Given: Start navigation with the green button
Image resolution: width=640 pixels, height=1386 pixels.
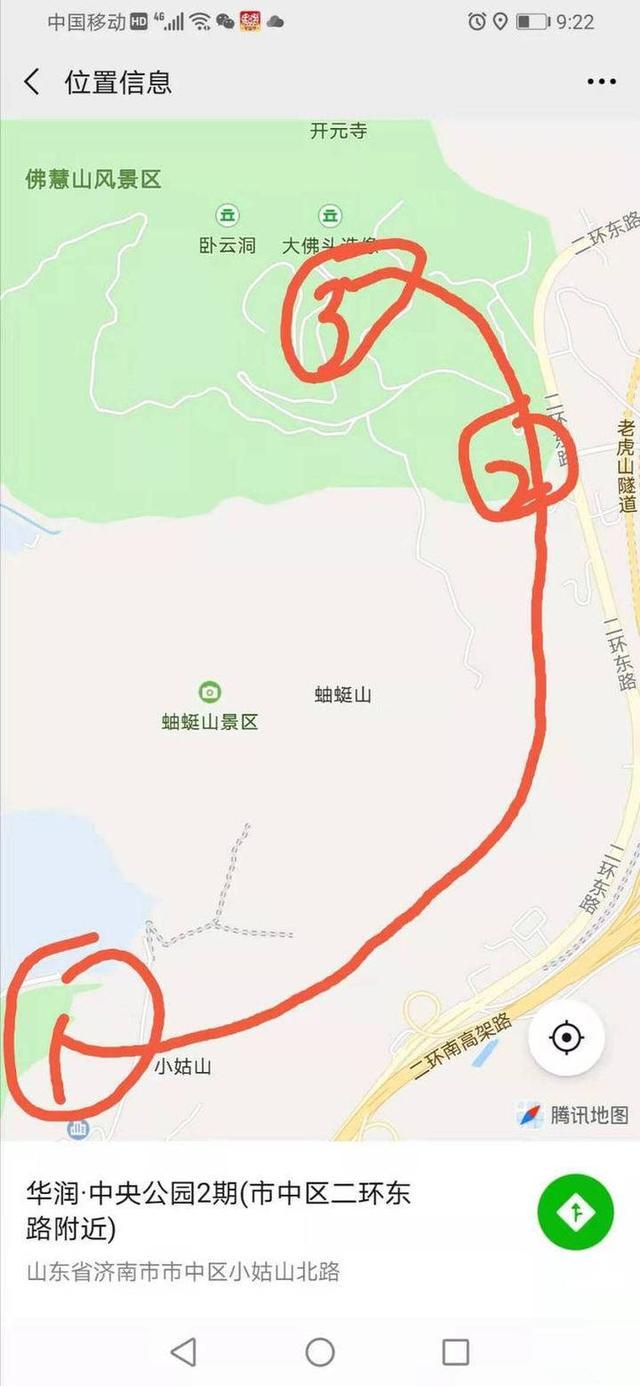Looking at the screenshot, I should click(575, 1212).
